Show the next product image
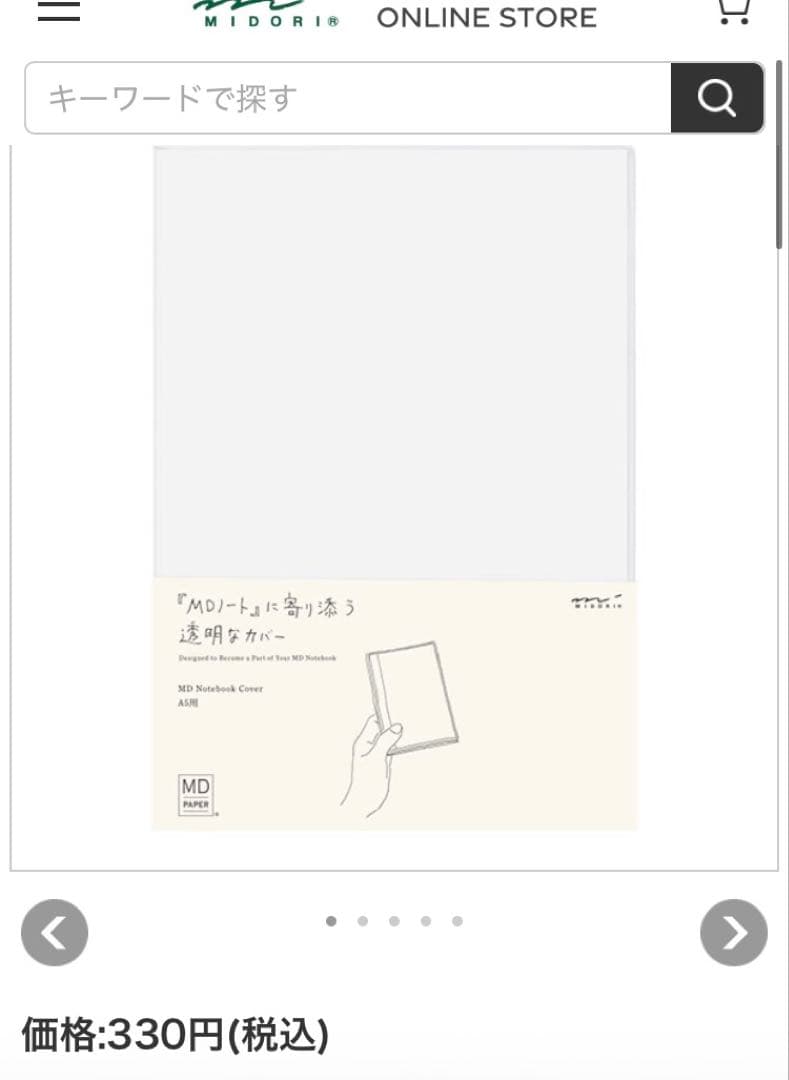This screenshot has height=1080, width=789. (x=733, y=932)
